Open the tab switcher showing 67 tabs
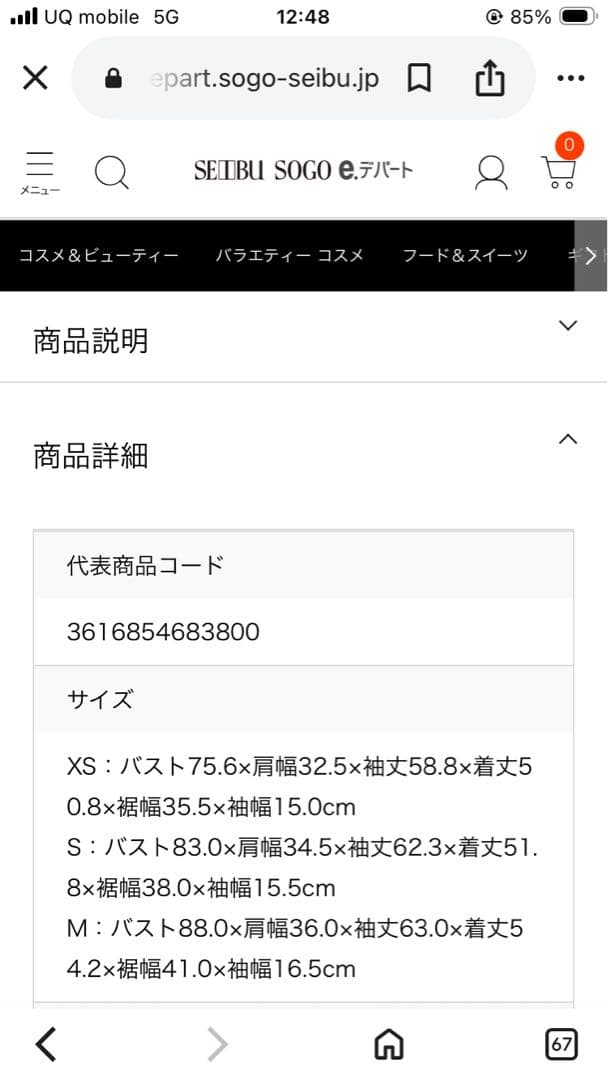This screenshot has height=1080, width=608. [x=561, y=1044]
